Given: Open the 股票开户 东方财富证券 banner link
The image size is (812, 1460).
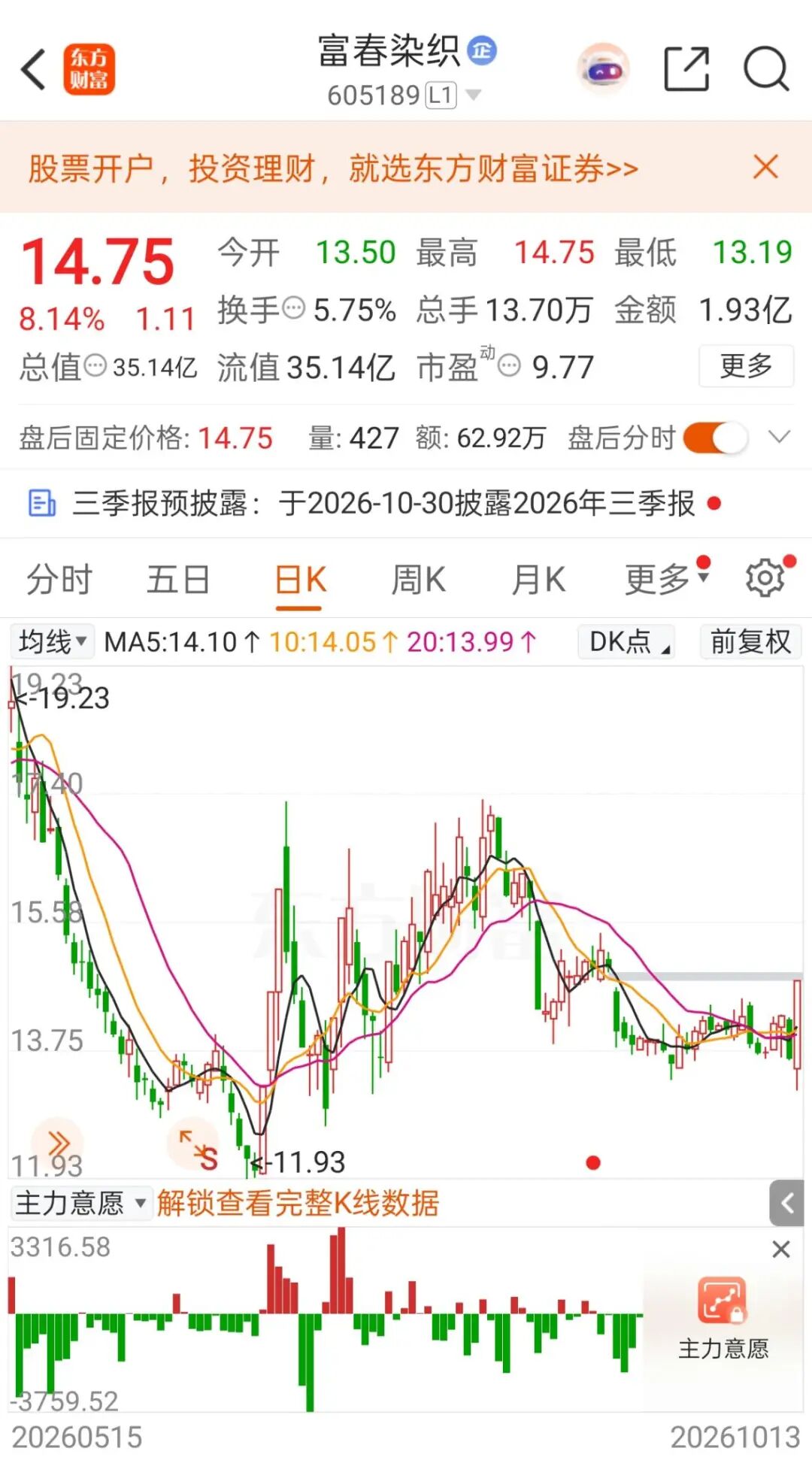Looking at the screenshot, I should (x=333, y=168).
